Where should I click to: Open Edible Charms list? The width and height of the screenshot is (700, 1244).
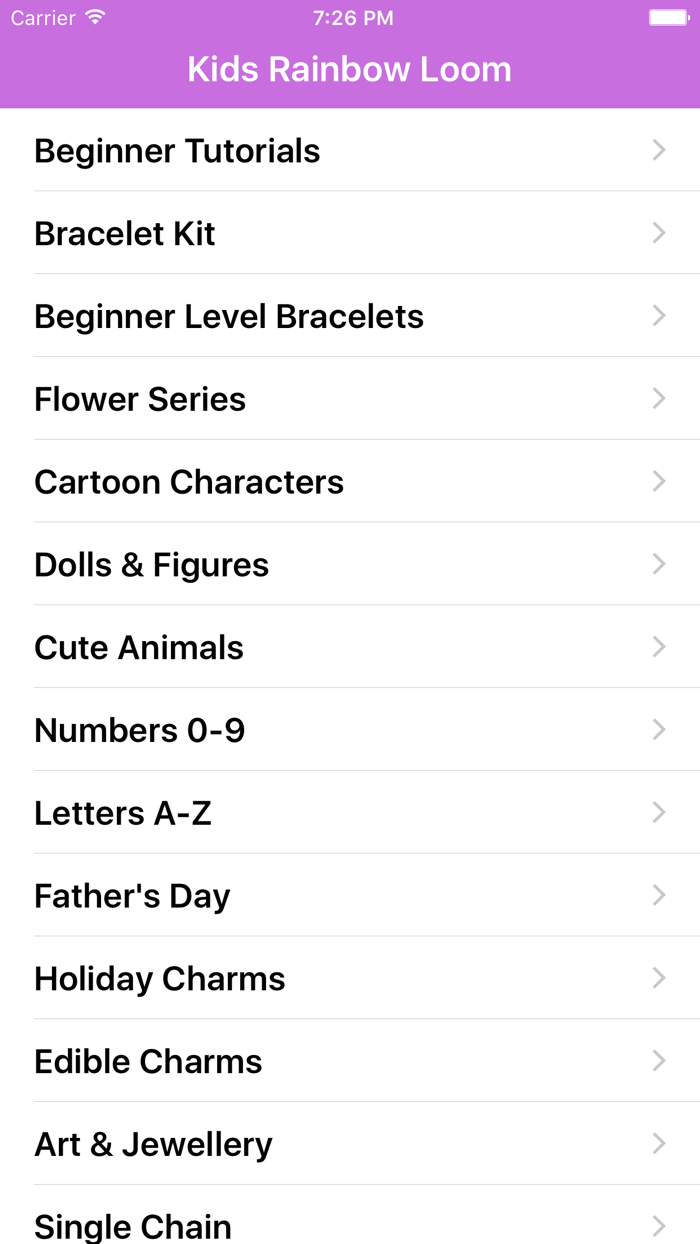pos(350,1063)
